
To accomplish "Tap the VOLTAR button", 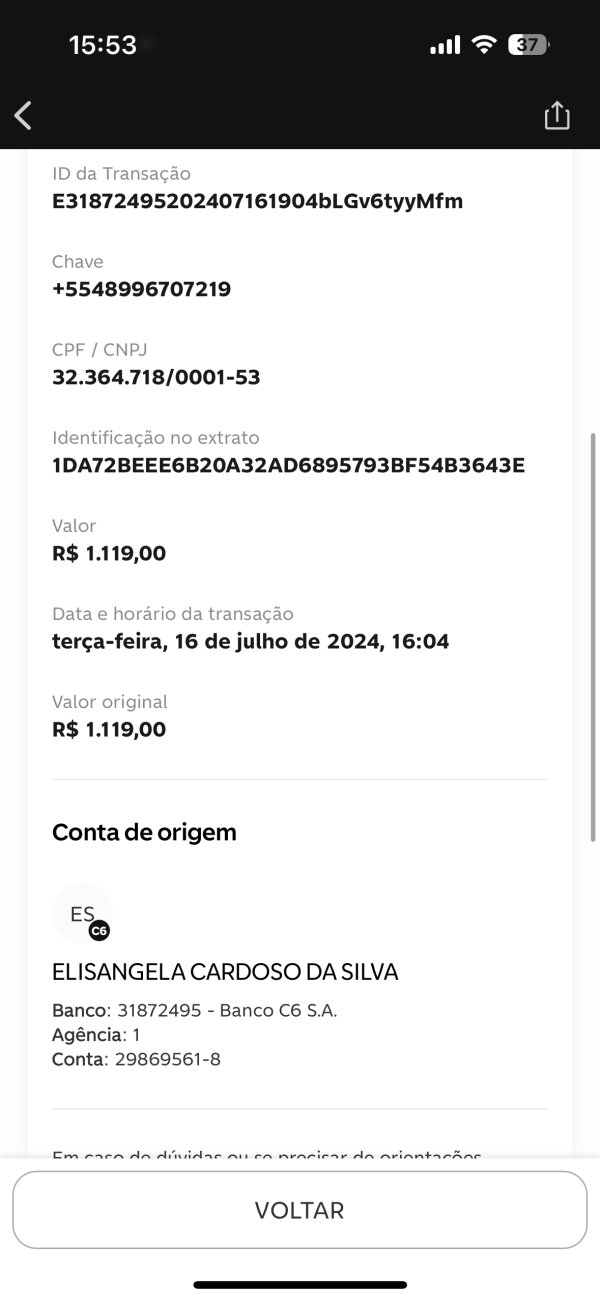I will [299, 1210].
